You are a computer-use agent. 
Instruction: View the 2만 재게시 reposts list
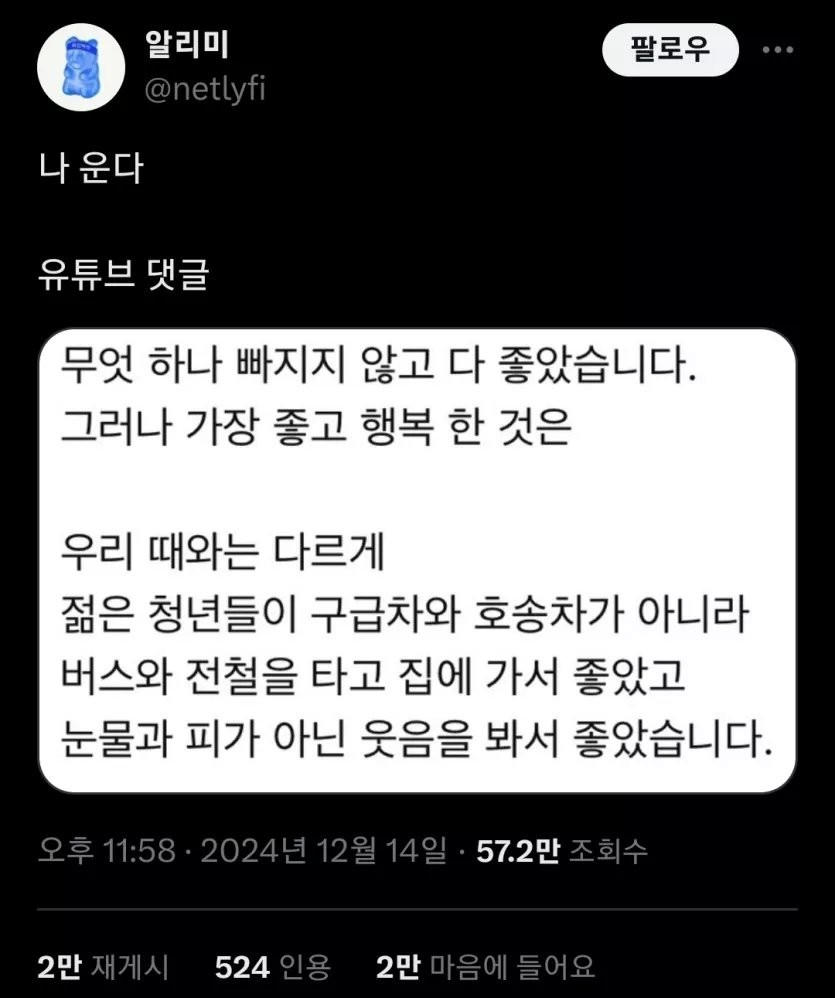click(x=103, y=966)
